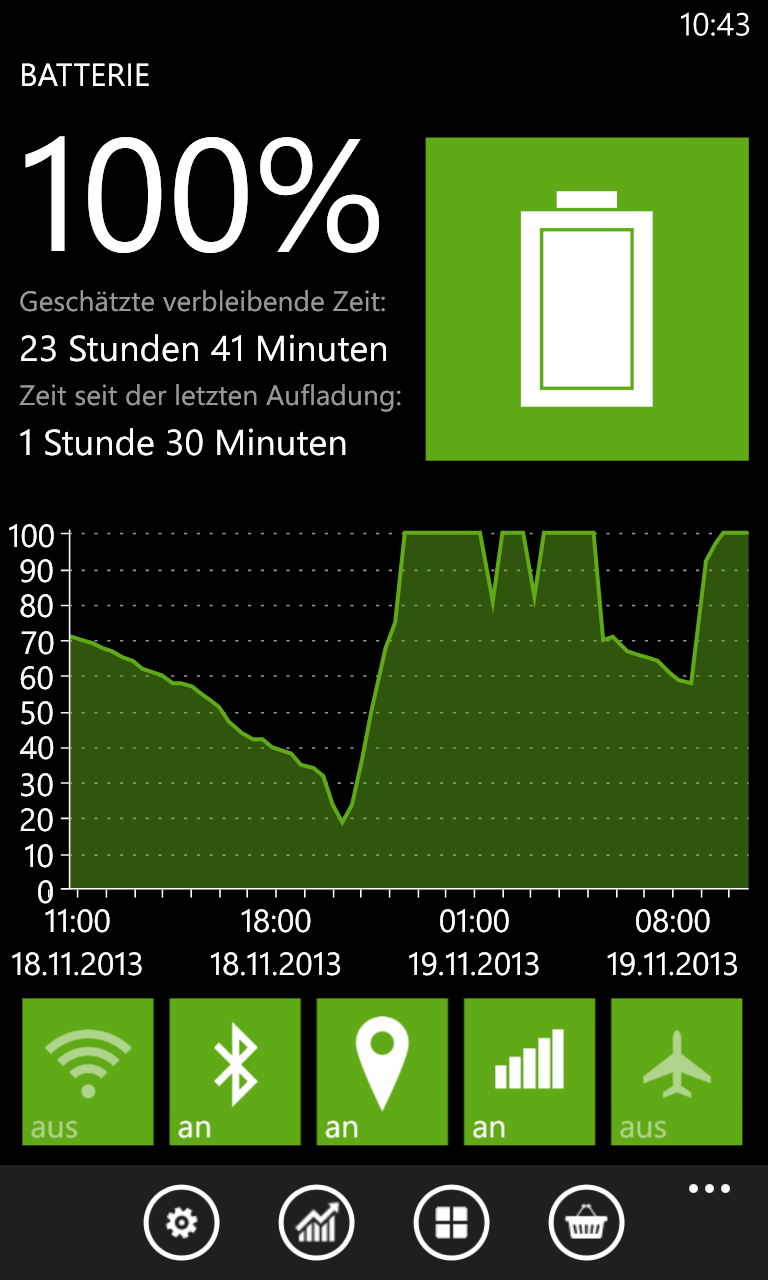The width and height of the screenshot is (768, 1280).
Task: Open the store basket icon
Action: point(586,1222)
